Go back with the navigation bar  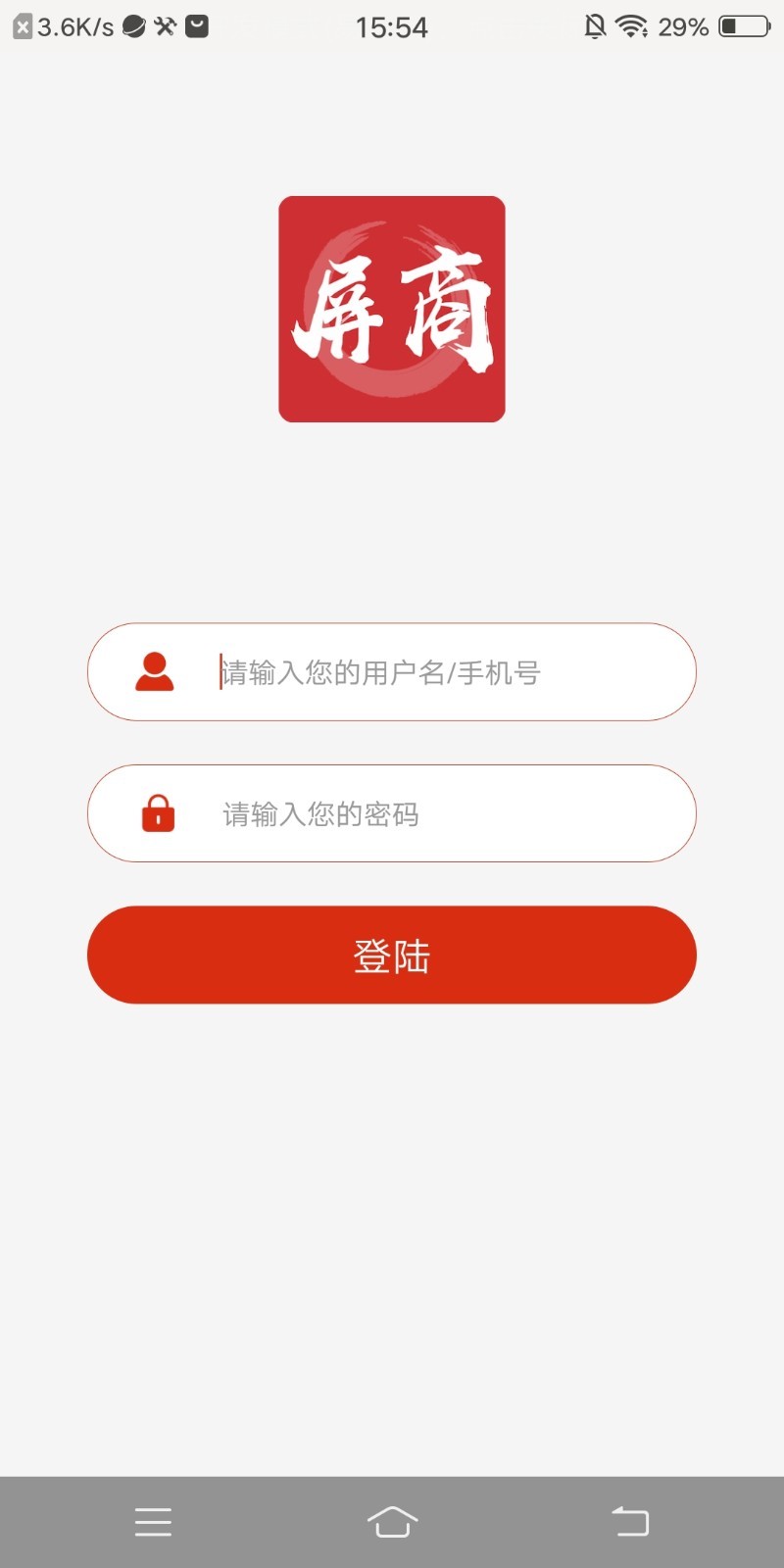pos(630,1521)
